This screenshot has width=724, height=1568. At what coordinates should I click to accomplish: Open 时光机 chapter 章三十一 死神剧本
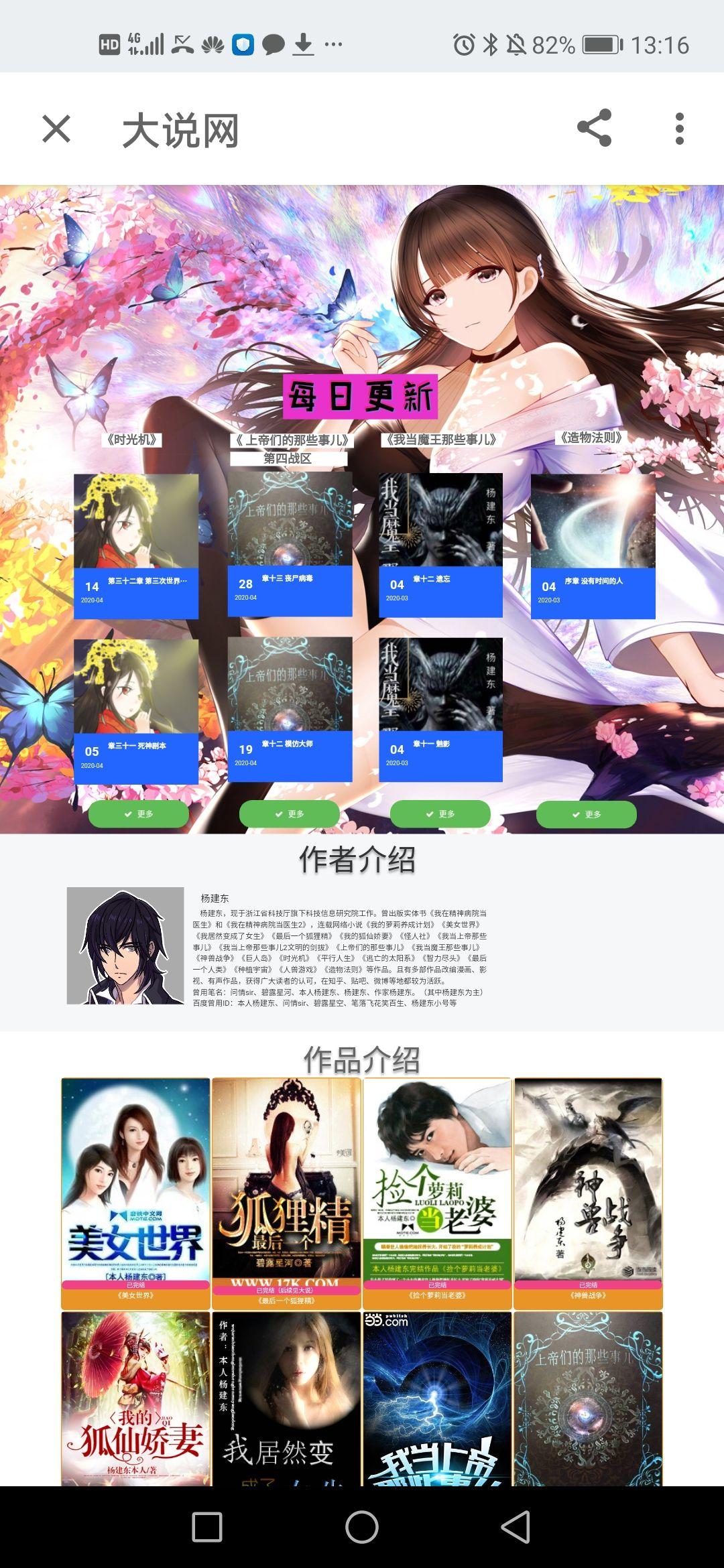[136, 711]
